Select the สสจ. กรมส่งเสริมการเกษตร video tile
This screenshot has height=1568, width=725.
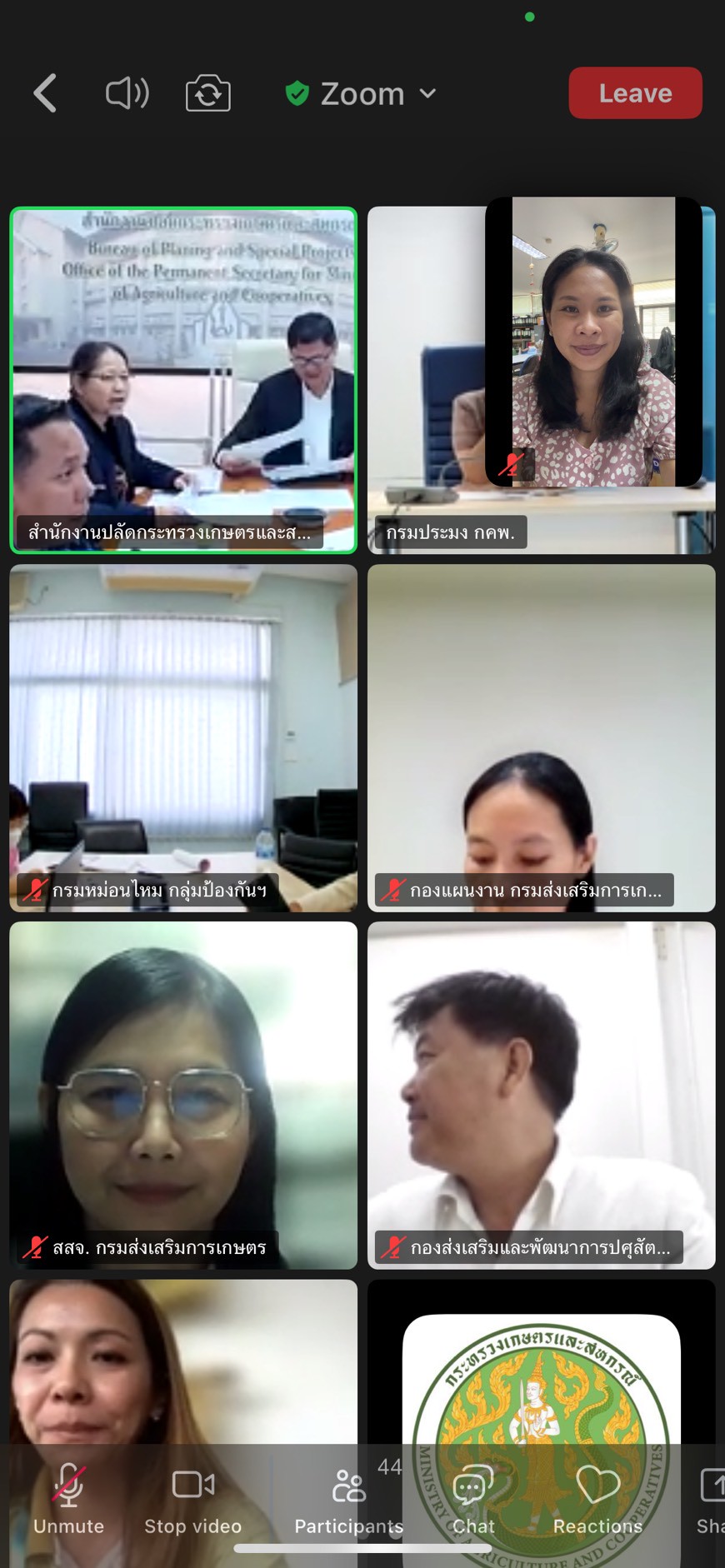pyautogui.click(x=183, y=1095)
